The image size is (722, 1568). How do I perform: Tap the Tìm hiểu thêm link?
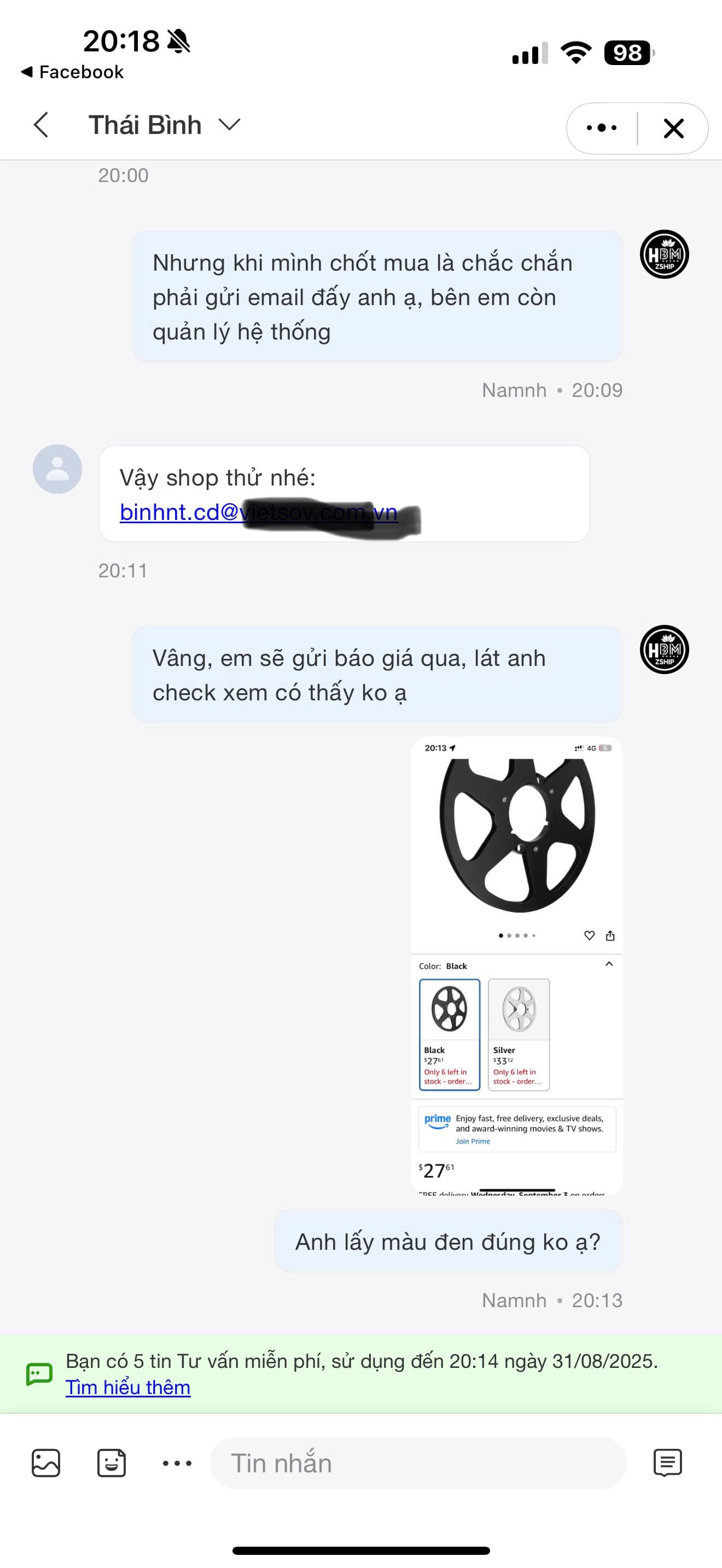click(128, 1387)
